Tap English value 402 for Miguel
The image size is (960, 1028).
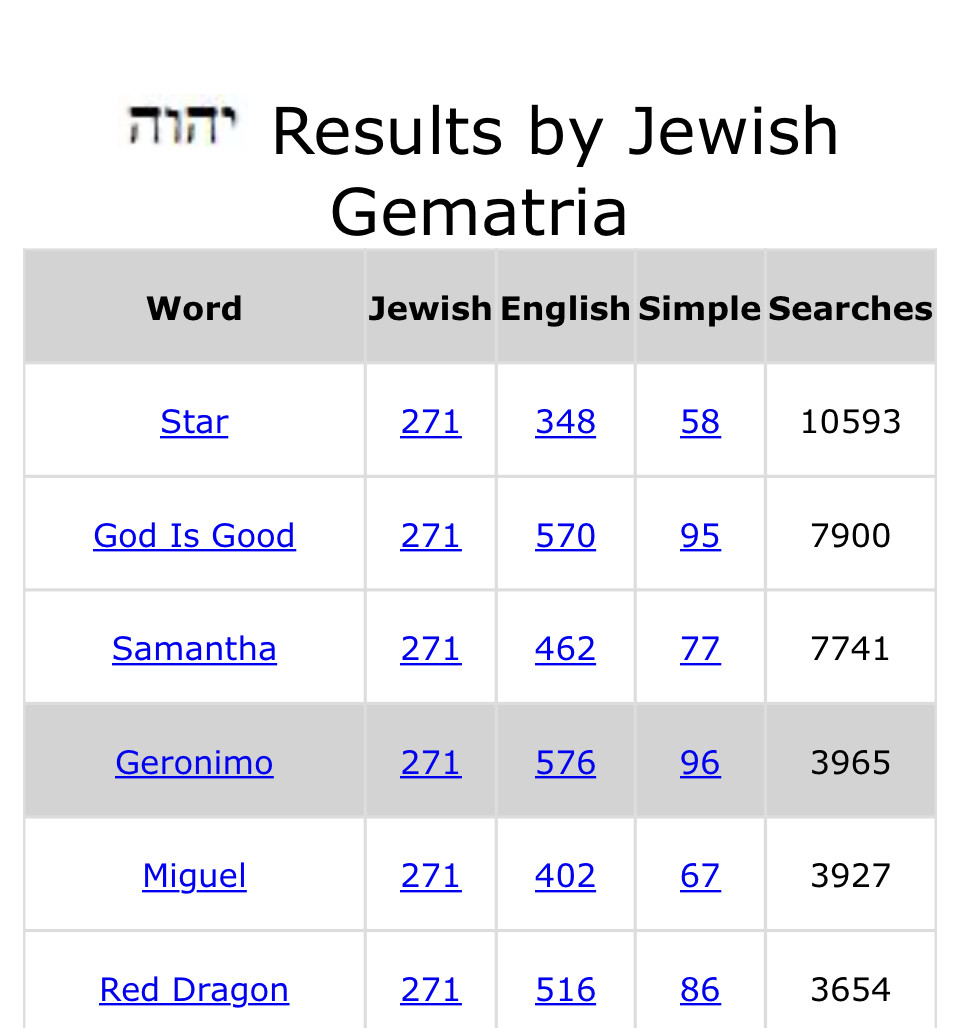tap(565, 876)
